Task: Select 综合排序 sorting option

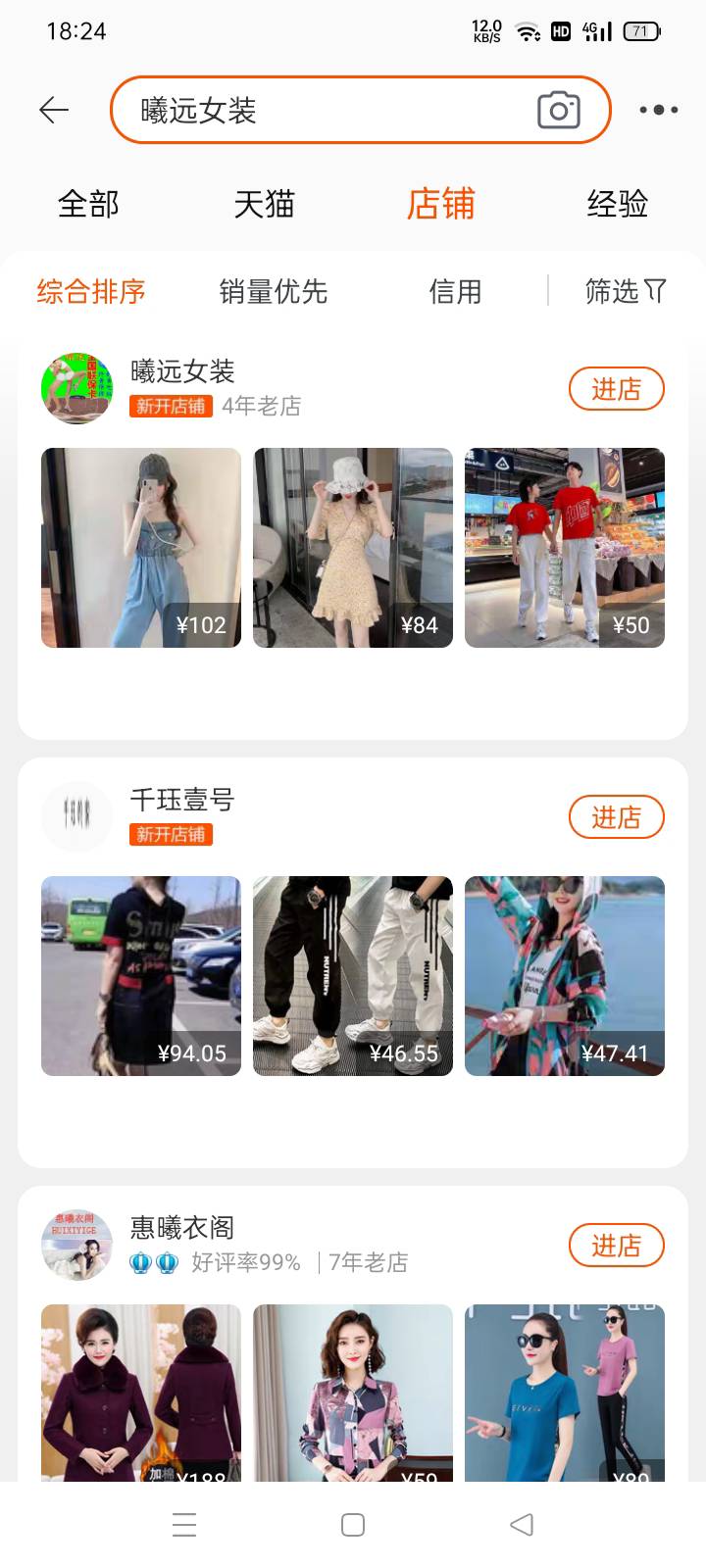Action: (91, 291)
